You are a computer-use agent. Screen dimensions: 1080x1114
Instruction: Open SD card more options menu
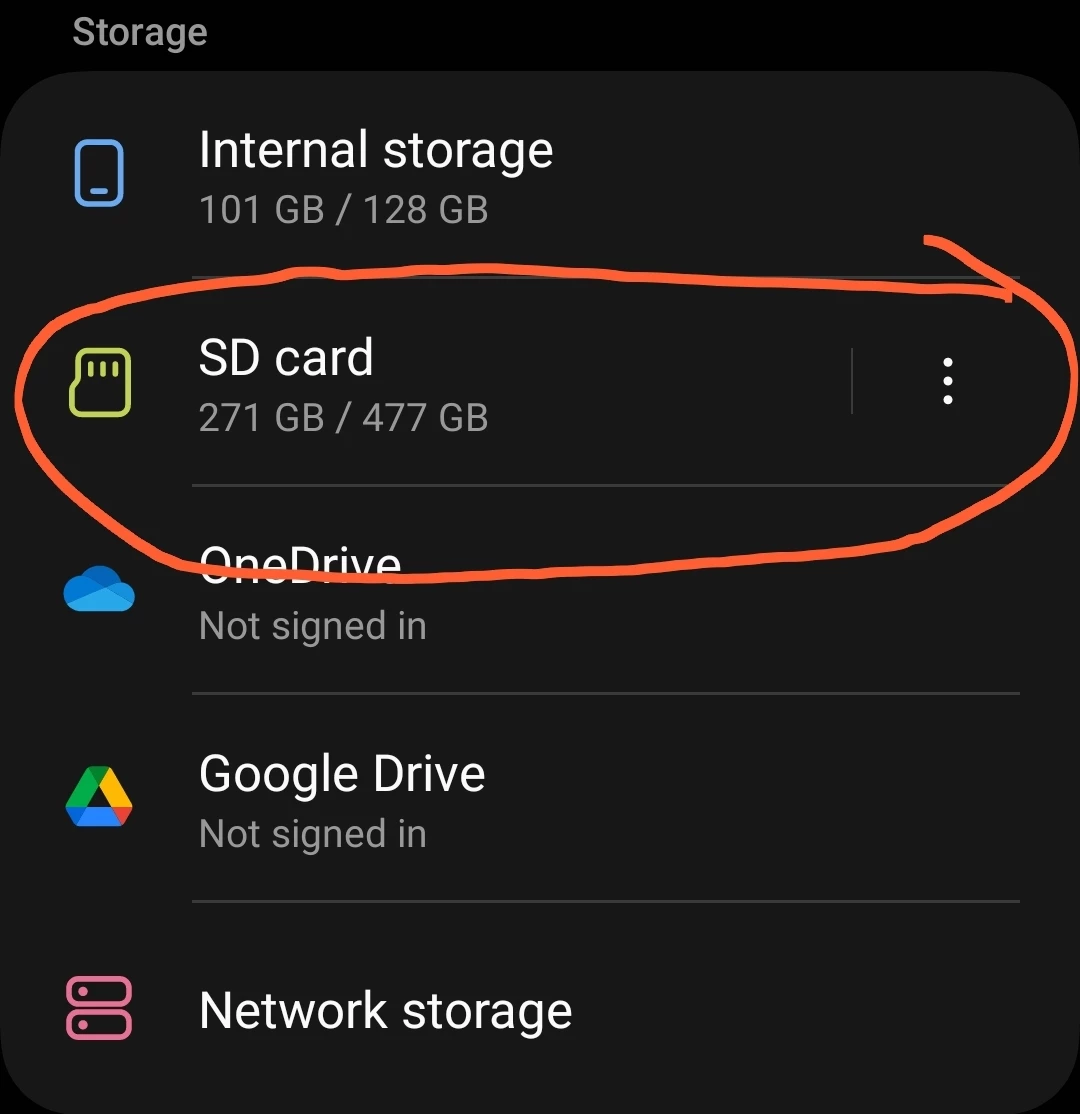[947, 381]
